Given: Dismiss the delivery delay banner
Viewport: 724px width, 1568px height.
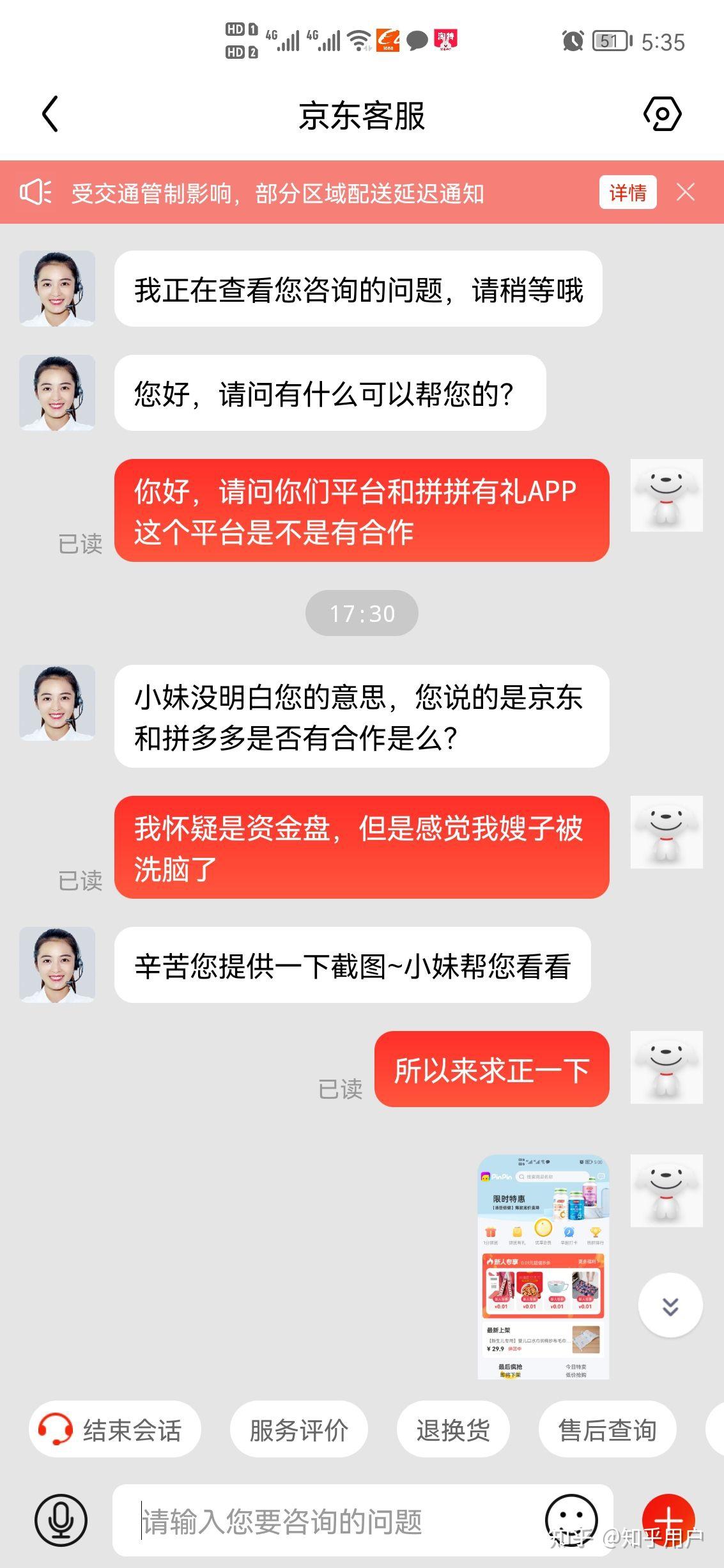Looking at the screenshot, I should tap(686, 192).
